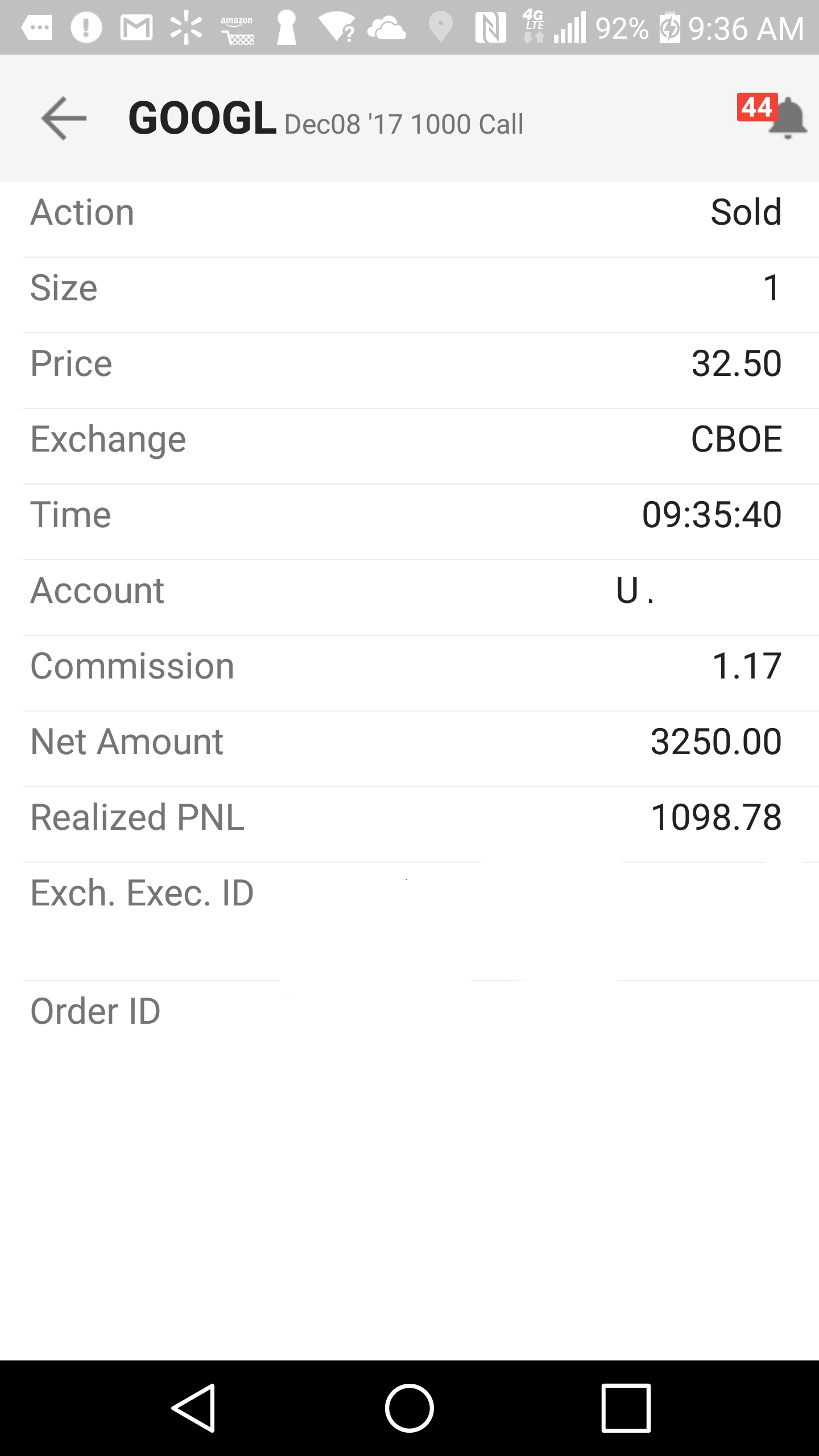Image resolution: width=819 pixels, height=1456 pixels.
Task: Tap the system back button
Action: pos(193,1408)
